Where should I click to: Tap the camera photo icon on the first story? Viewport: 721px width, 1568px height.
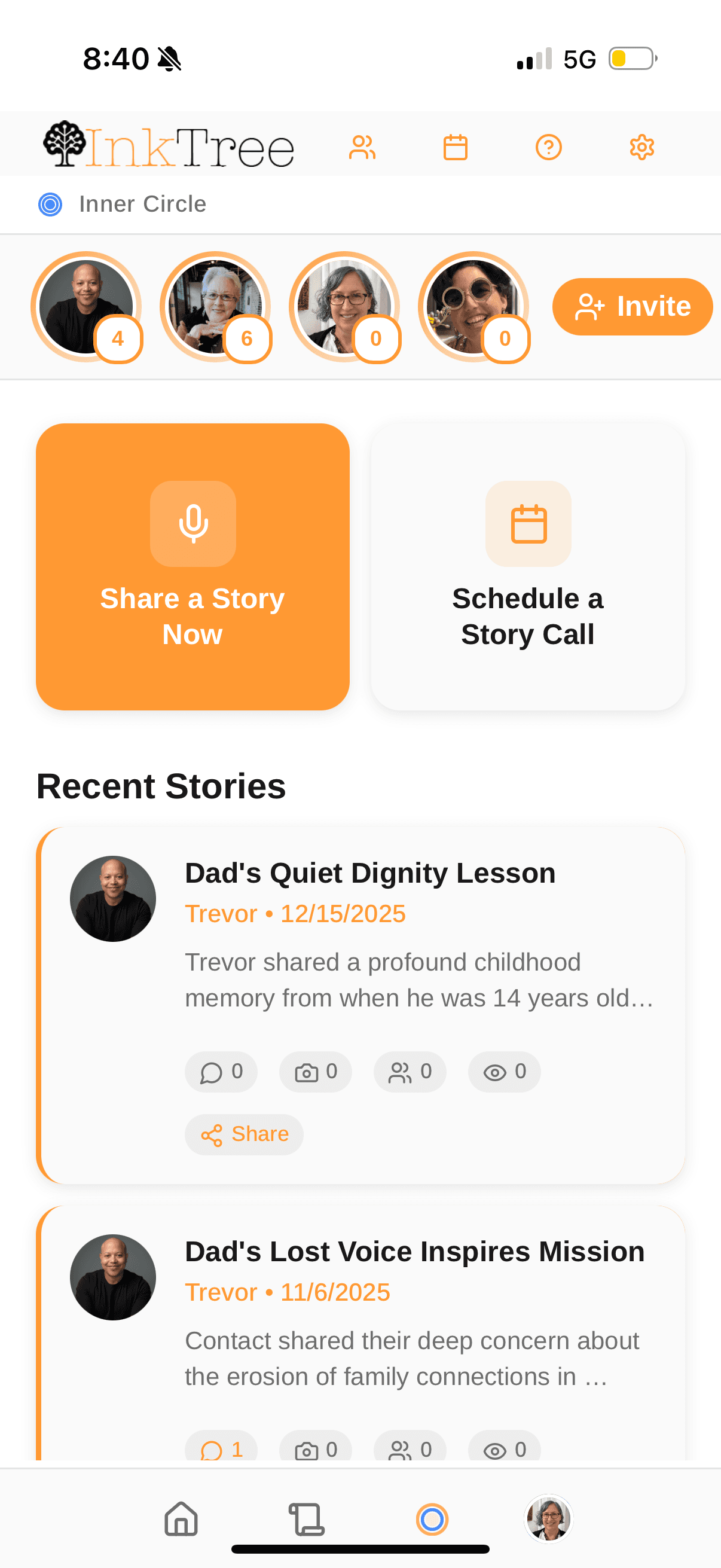[315, 1072]
